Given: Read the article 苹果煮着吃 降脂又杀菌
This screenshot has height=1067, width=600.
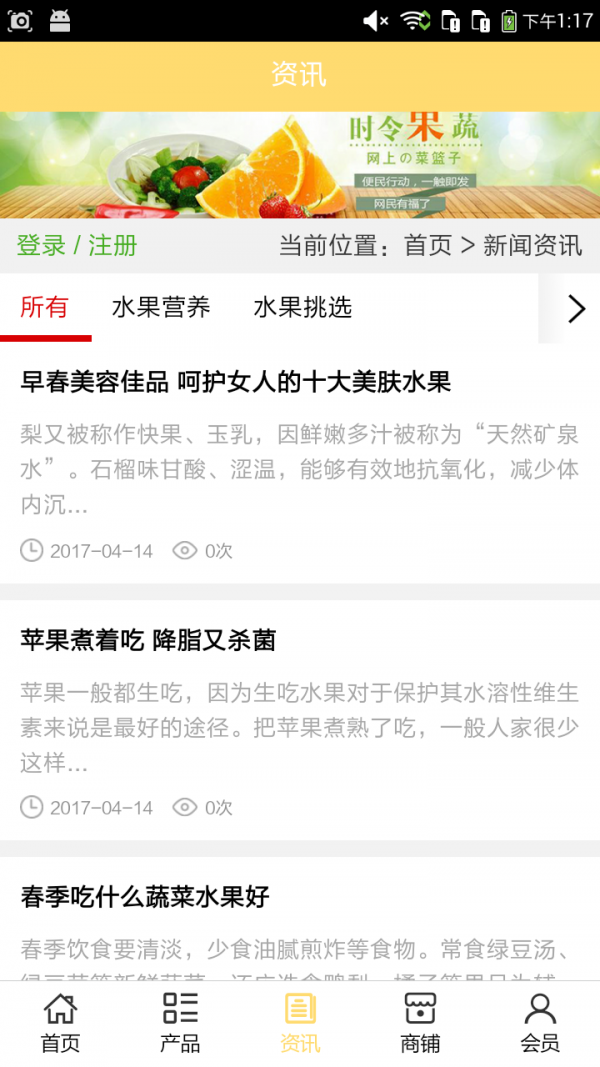Looking at the screenshot, I should tap(148, 640).
